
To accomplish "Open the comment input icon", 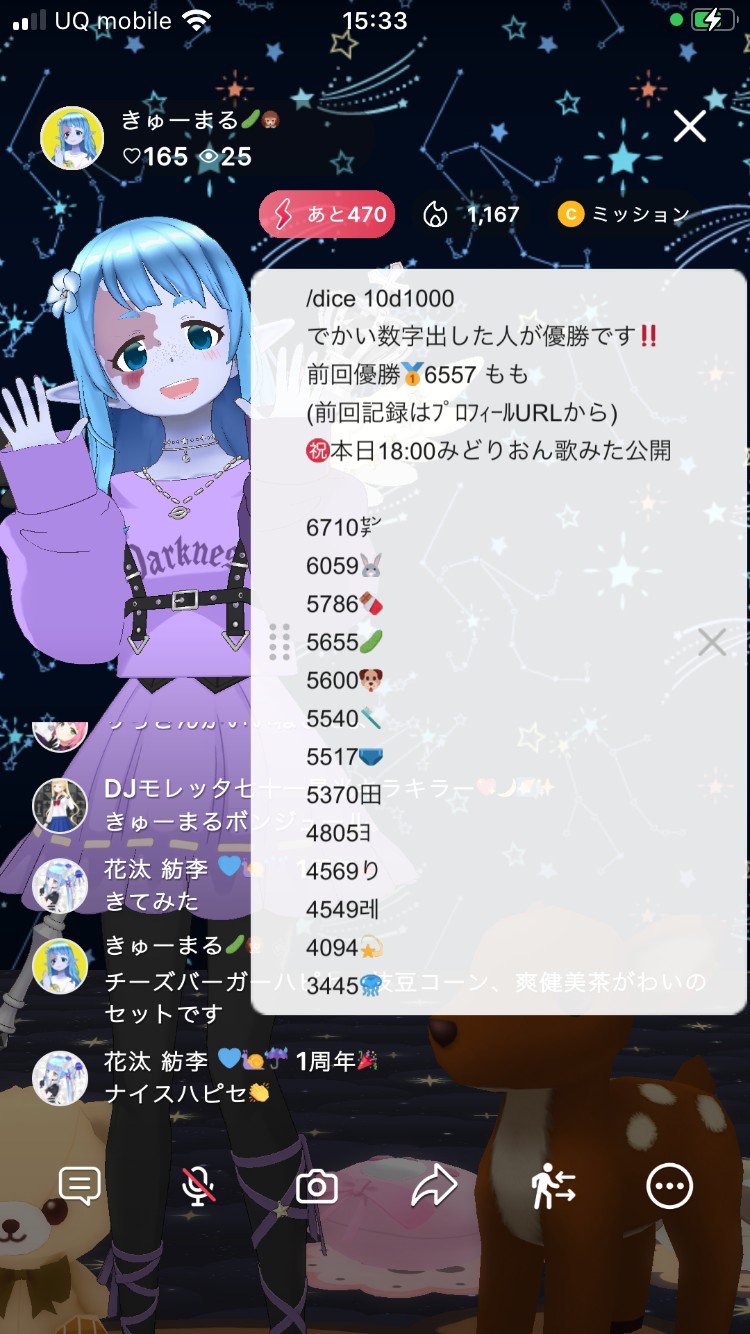I will pos(80,1187).
